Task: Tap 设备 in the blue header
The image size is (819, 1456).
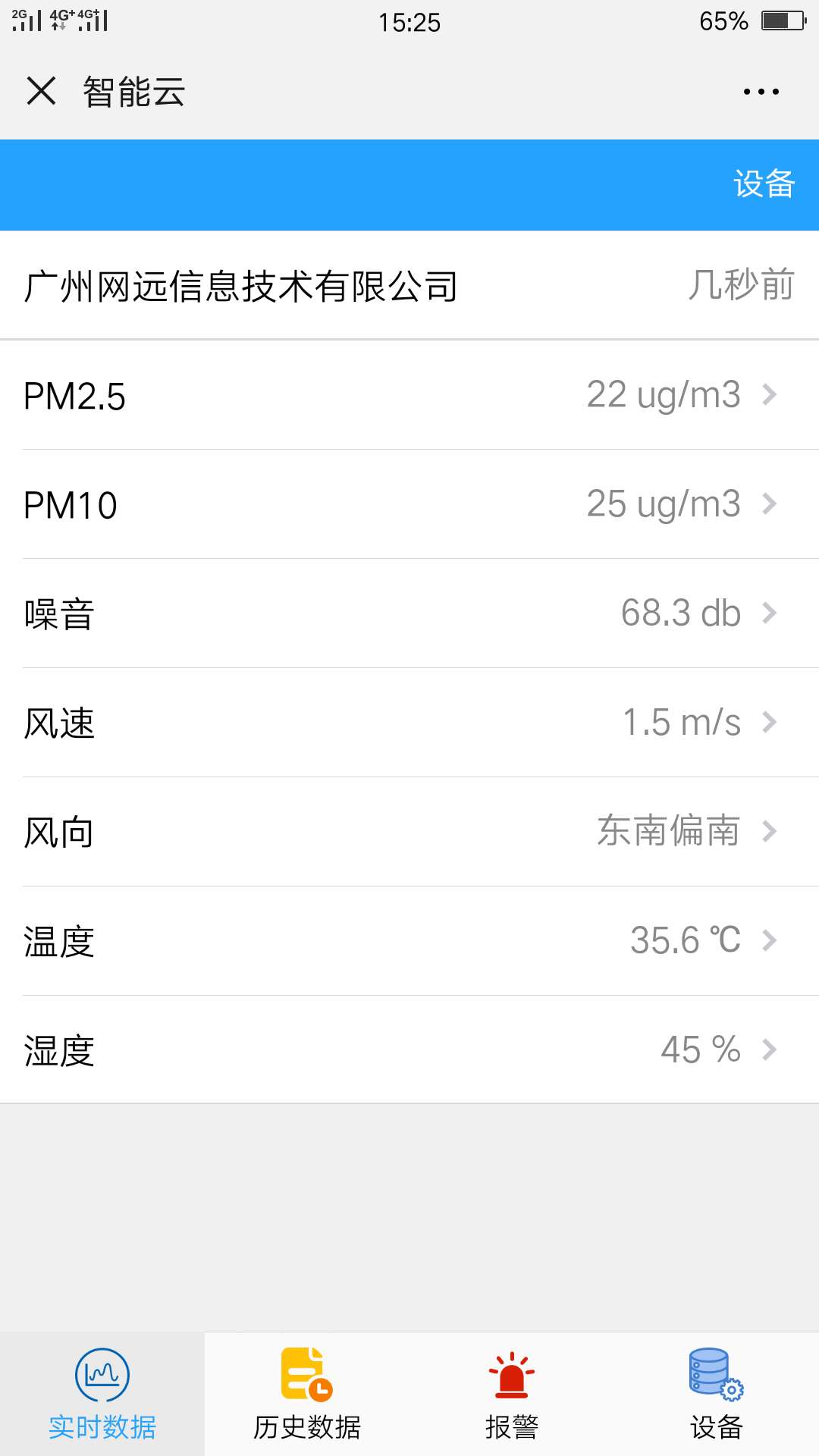Action: point(764,184)
